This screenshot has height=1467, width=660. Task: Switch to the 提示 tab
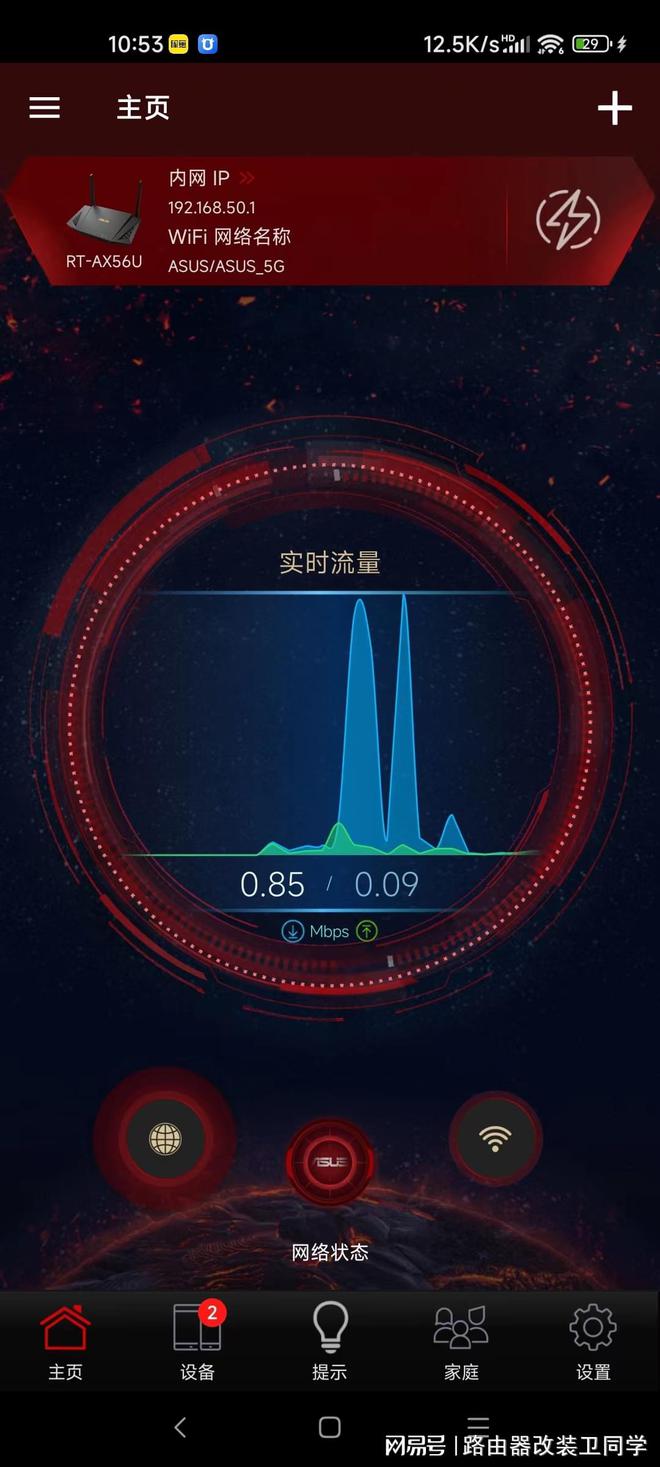(329, 1342)
